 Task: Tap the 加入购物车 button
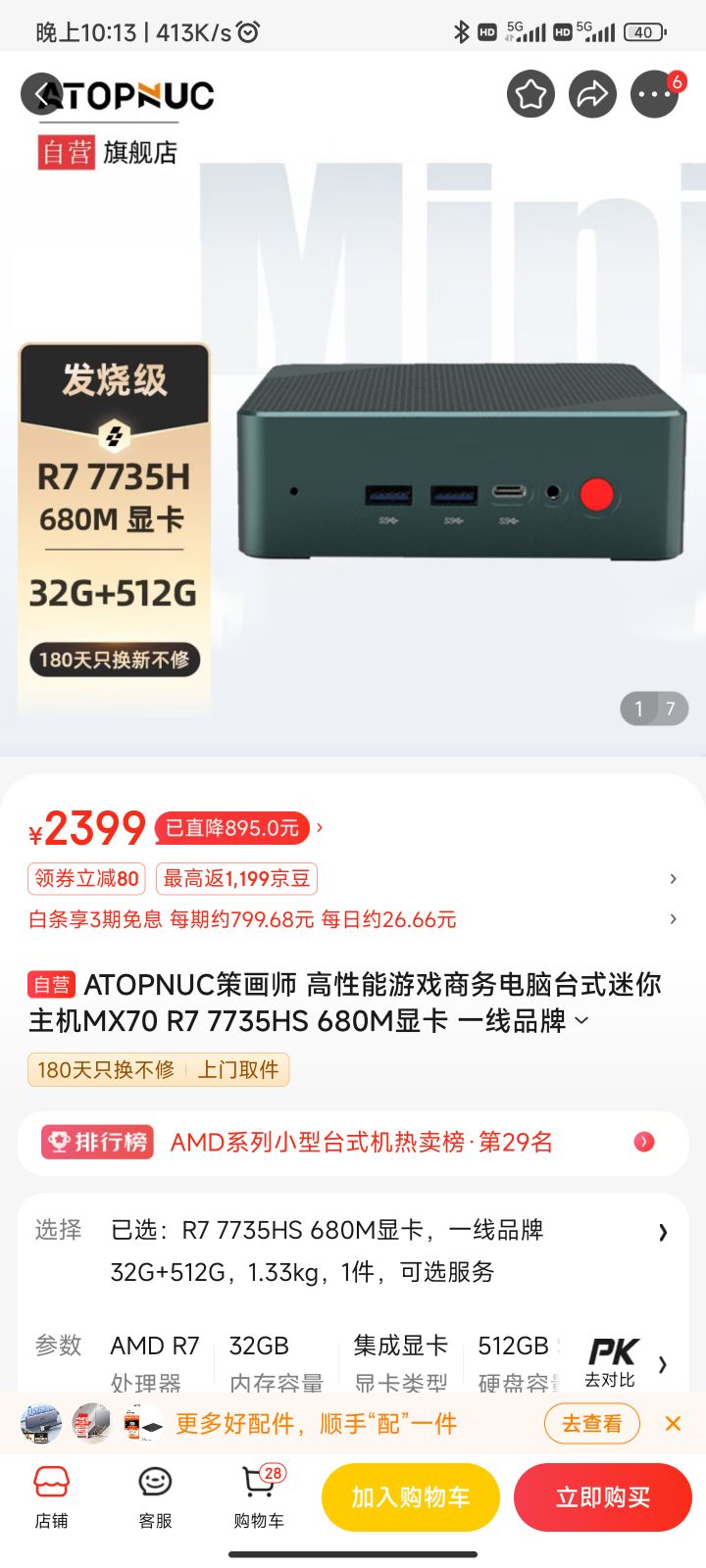point(410,1496)
